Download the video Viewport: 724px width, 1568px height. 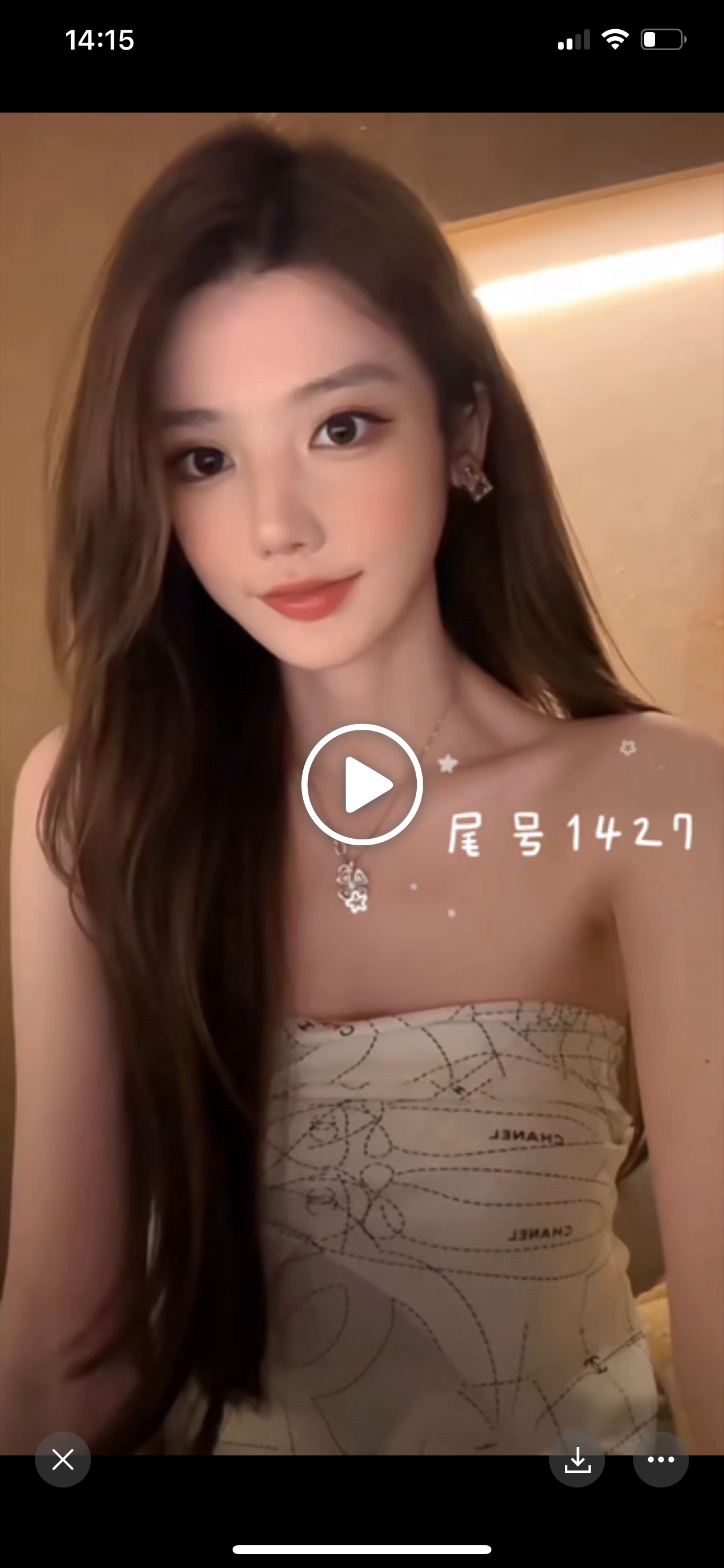577,1459
